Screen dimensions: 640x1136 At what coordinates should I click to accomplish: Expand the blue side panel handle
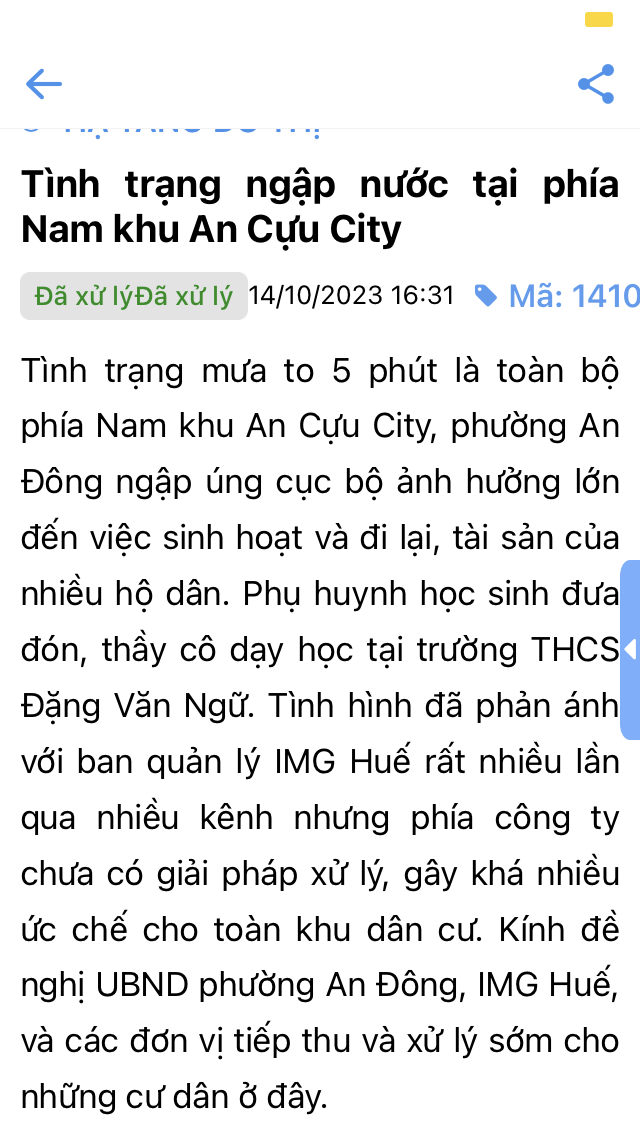630,650
